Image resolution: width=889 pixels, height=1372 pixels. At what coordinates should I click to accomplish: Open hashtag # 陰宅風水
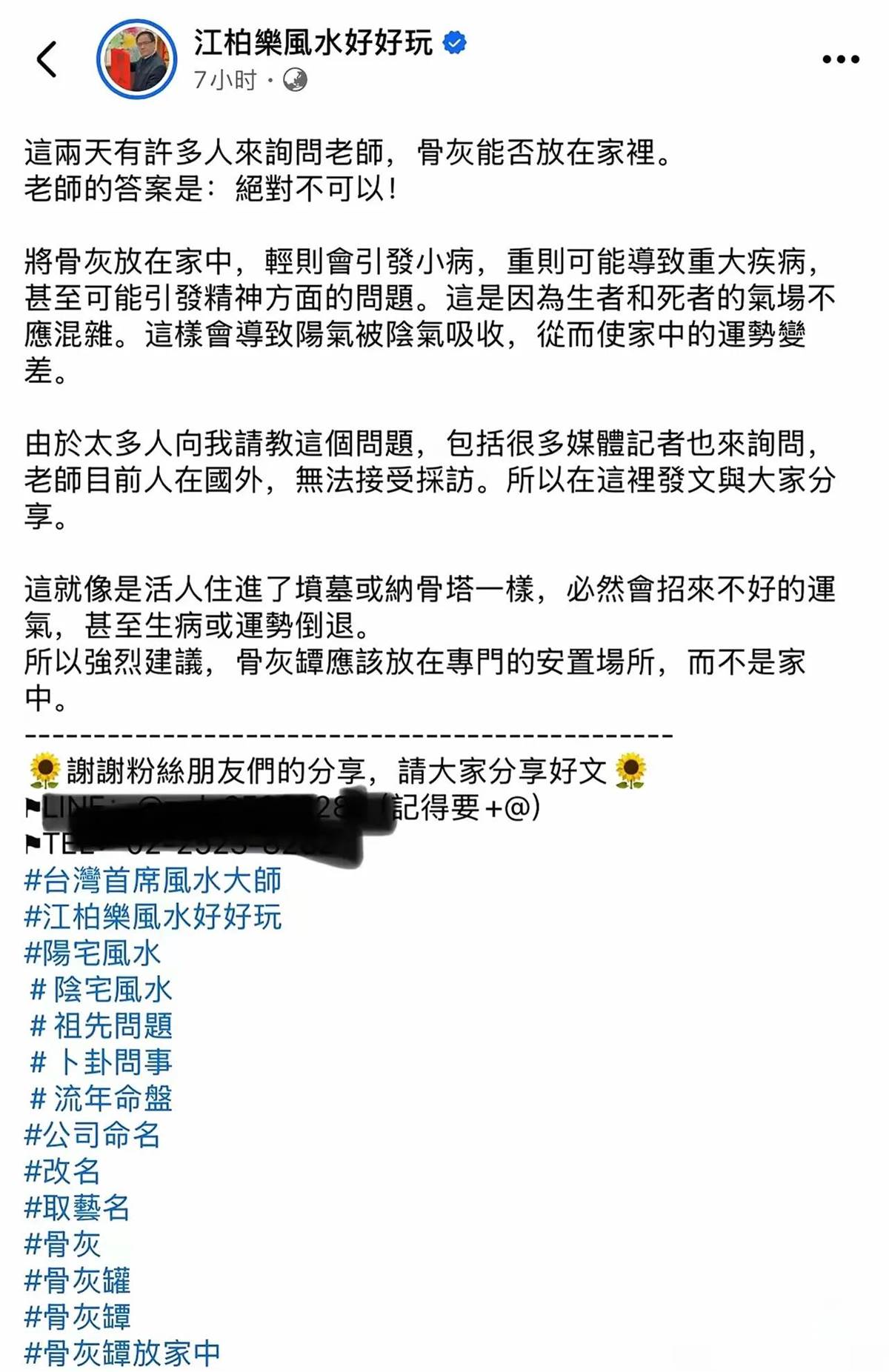click(x=101, y=990)
